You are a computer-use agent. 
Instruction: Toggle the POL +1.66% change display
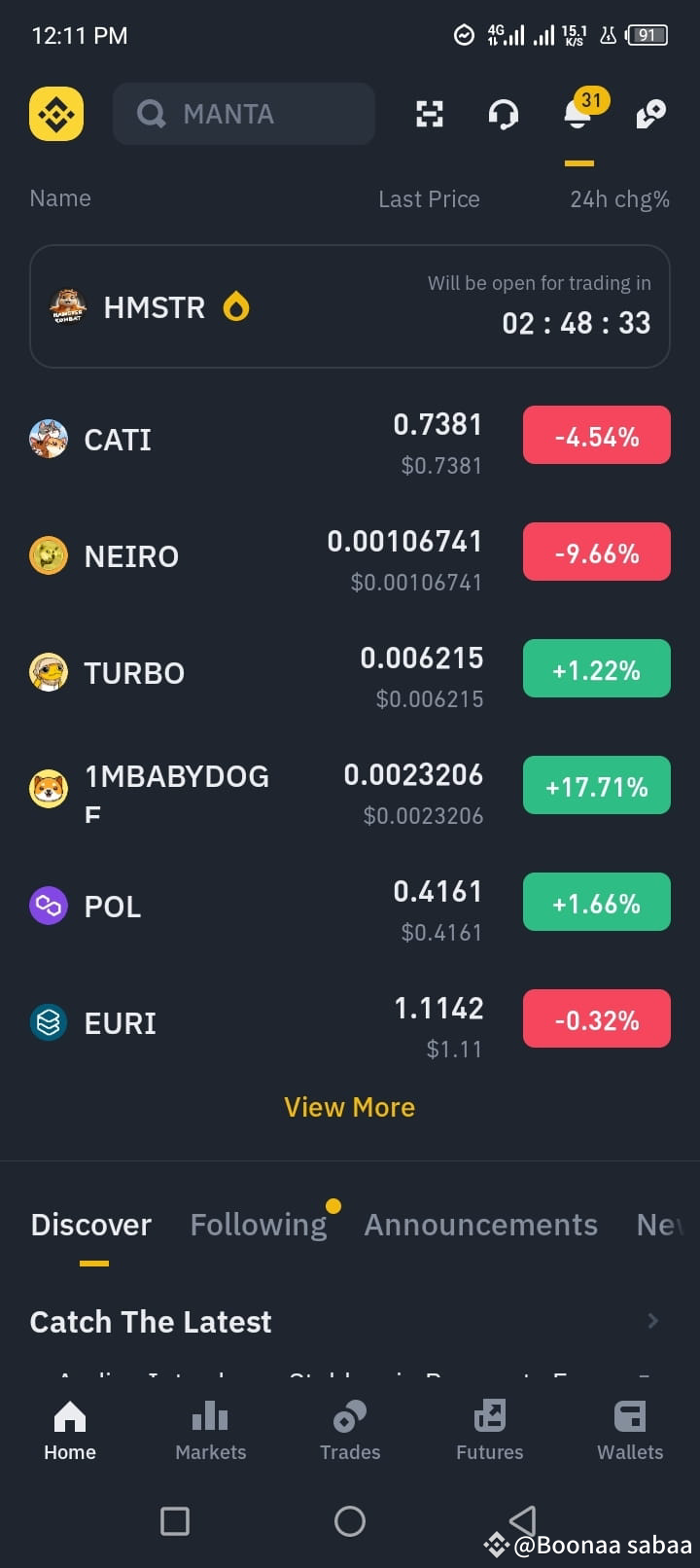[x=596, y=902]
